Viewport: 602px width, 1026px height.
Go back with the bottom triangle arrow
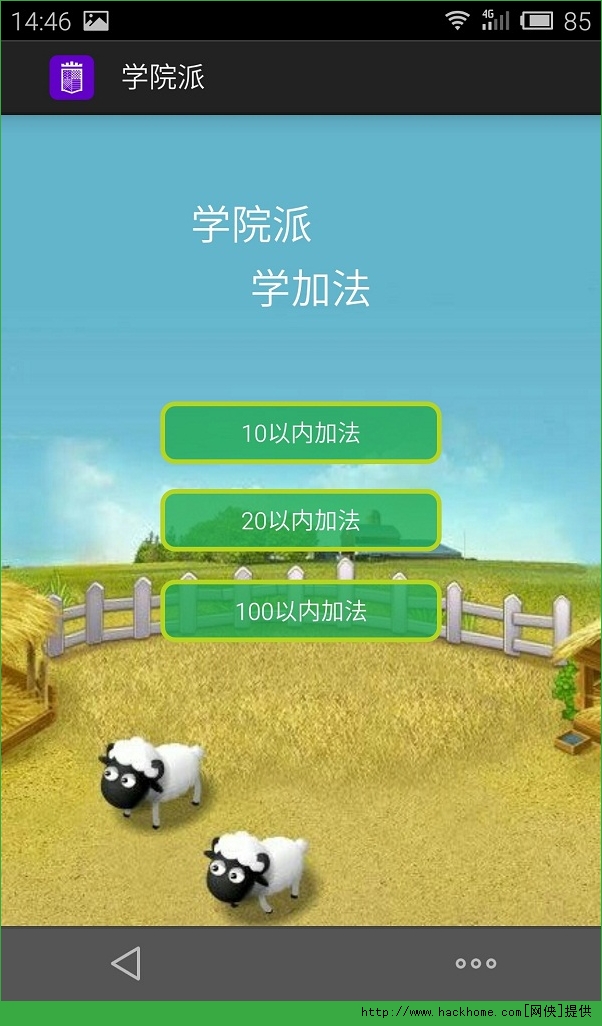point(126,963)
